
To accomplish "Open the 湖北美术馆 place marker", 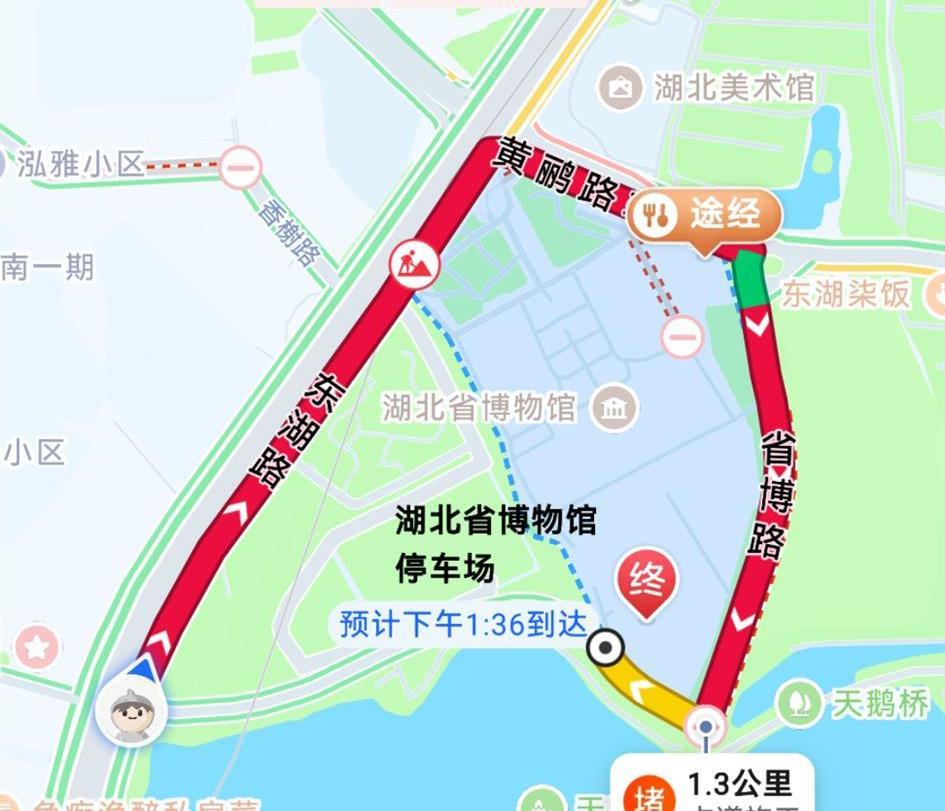I will [622, 88].
